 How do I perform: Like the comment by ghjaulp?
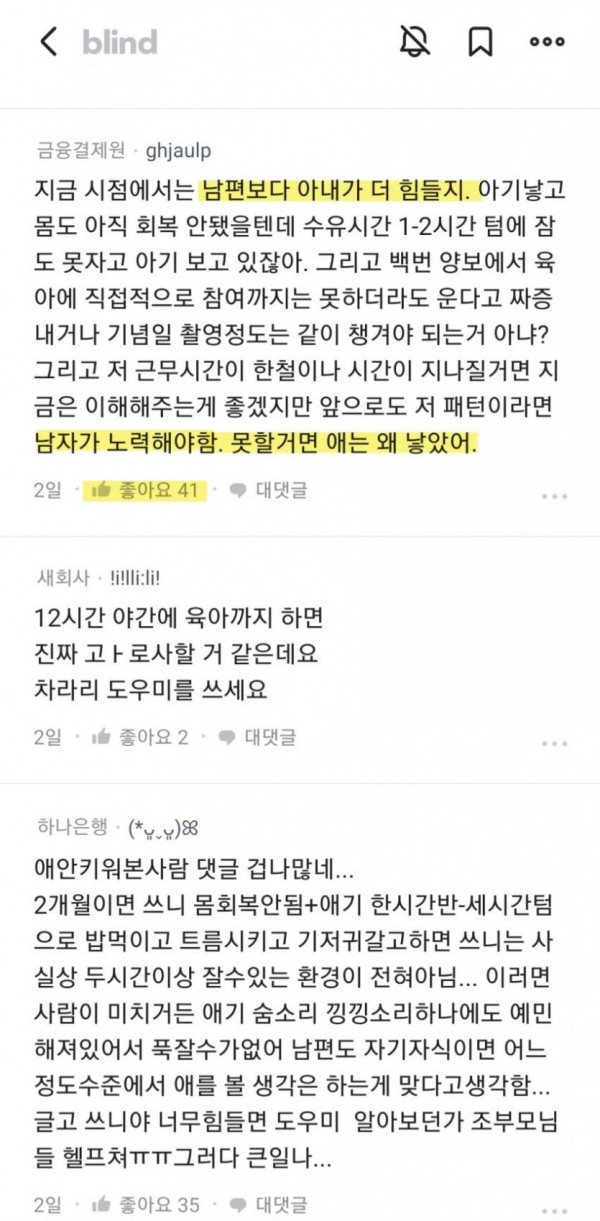[147, 490]
